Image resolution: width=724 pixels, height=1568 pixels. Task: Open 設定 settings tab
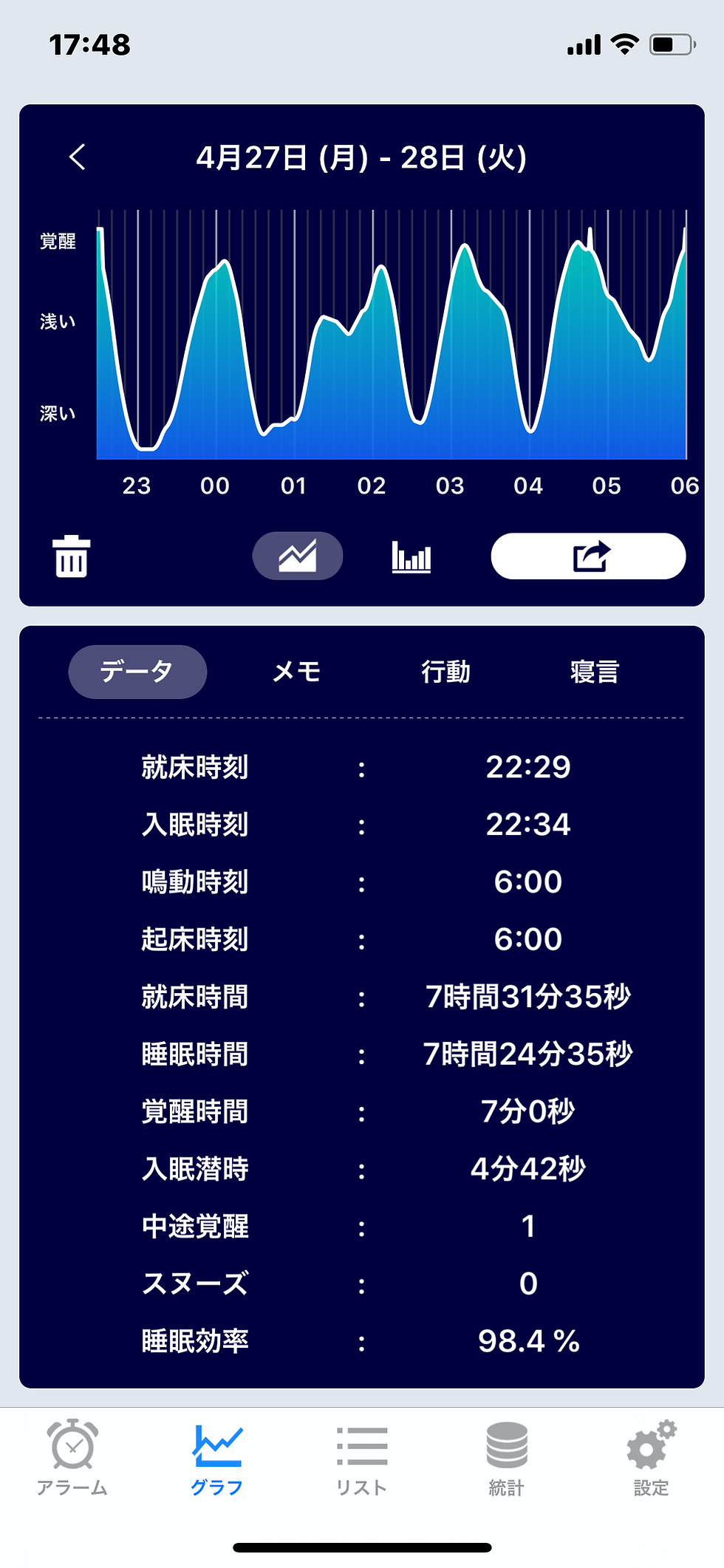click(x=651, y=1457)
